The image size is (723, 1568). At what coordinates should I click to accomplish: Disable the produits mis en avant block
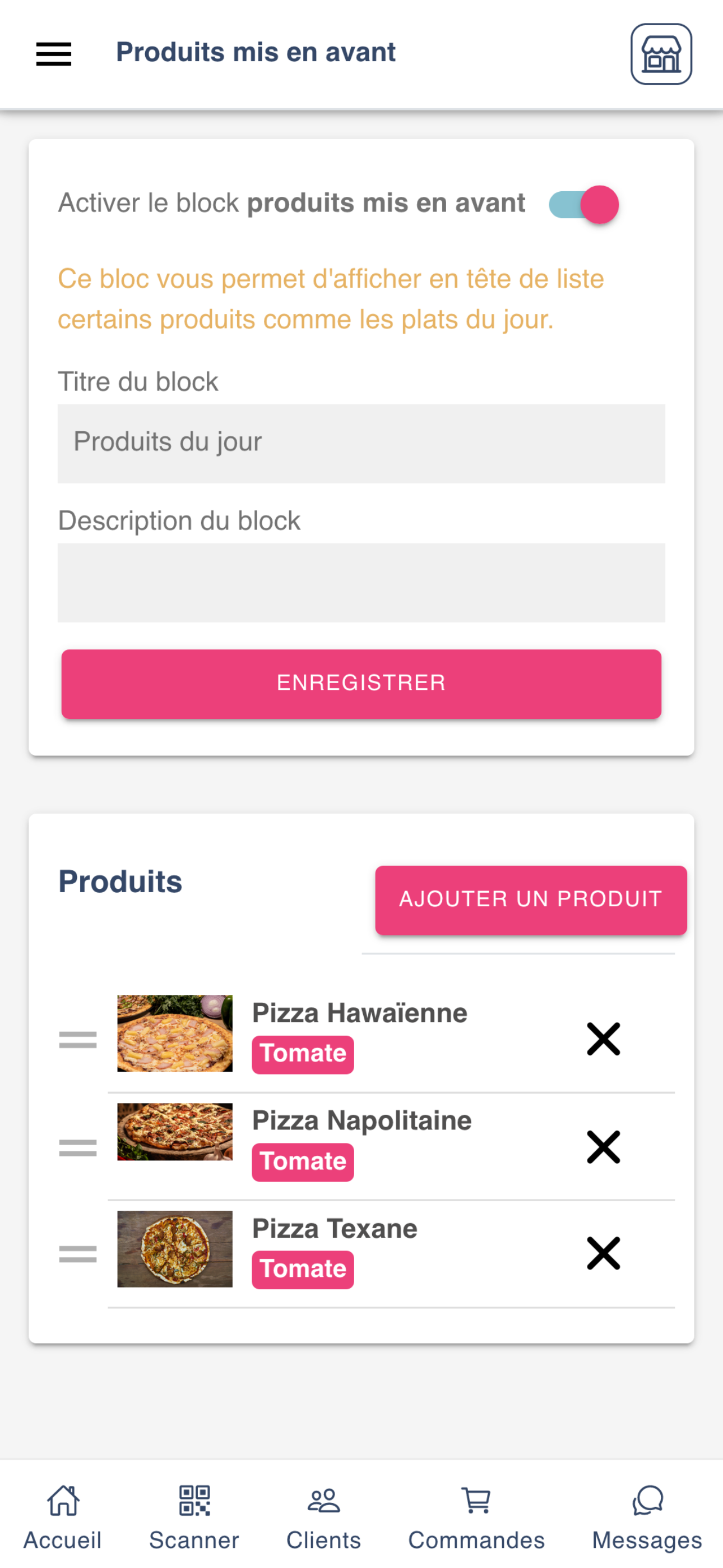[x=583, y=205]
